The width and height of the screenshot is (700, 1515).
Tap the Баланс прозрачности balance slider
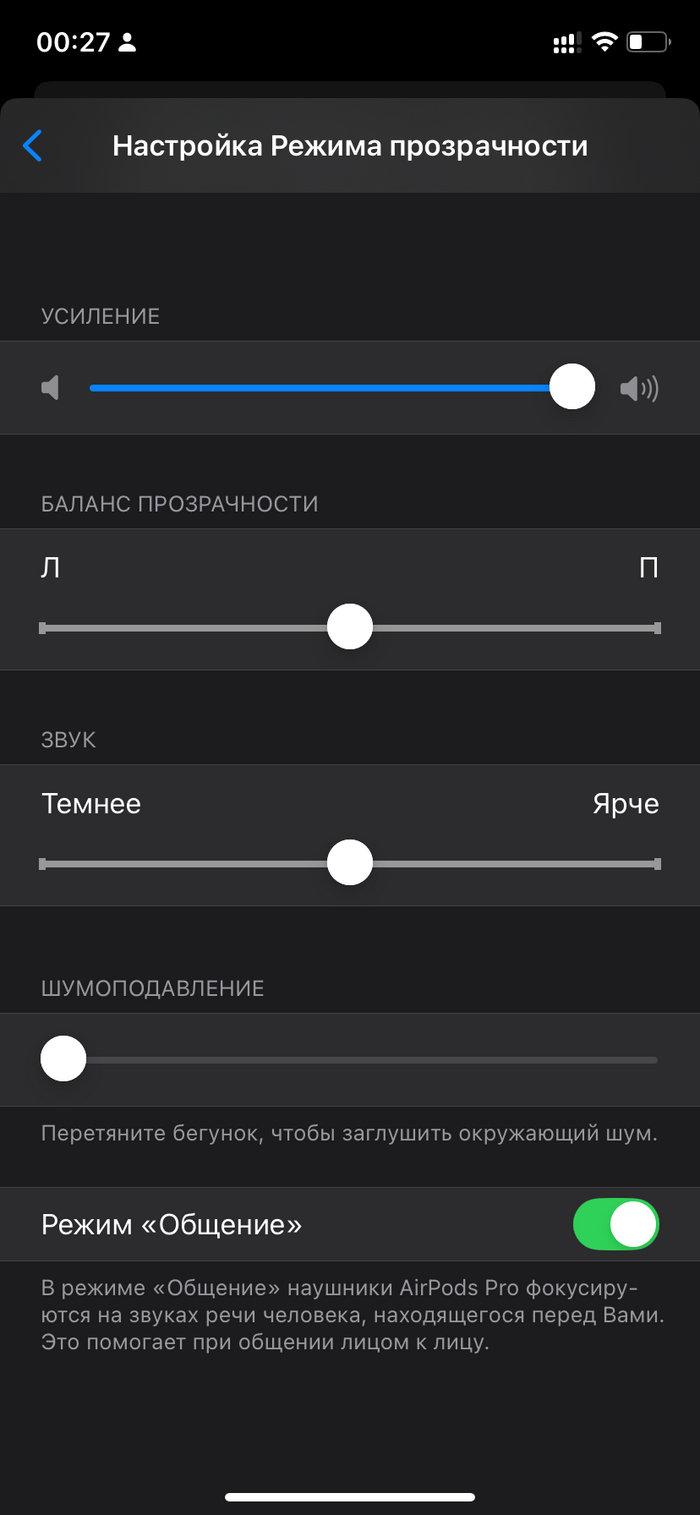pos(350,628)
